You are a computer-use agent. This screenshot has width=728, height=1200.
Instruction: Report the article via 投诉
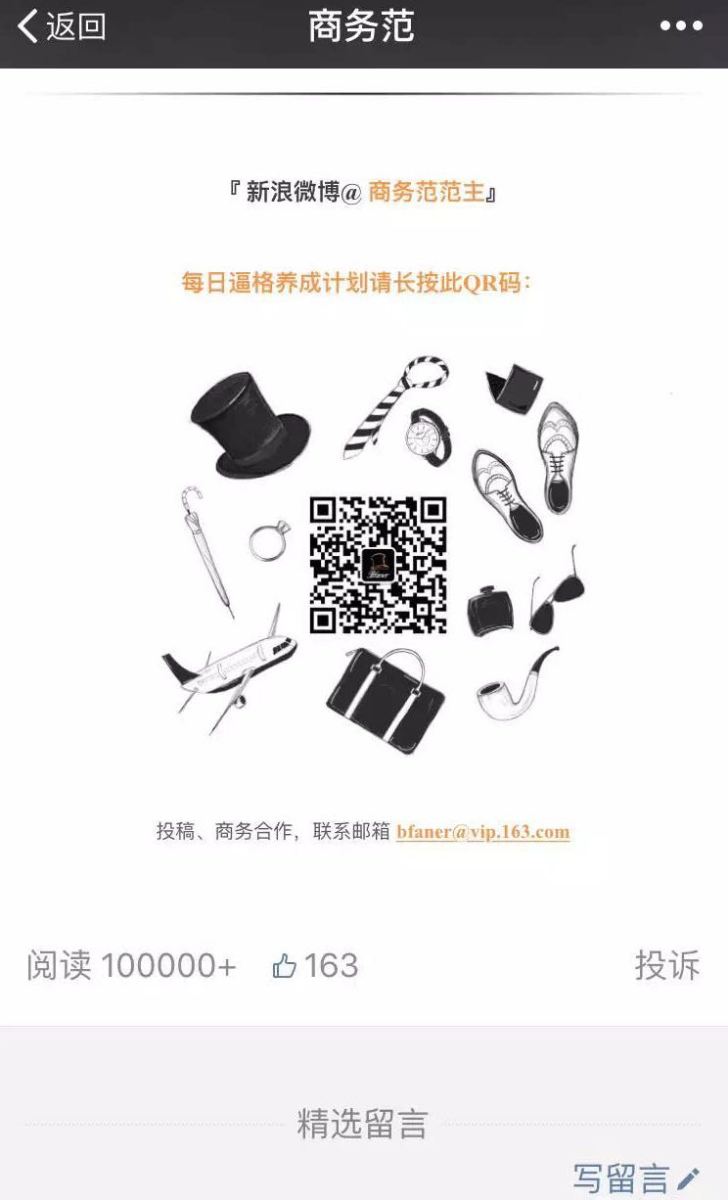[666, 966]
